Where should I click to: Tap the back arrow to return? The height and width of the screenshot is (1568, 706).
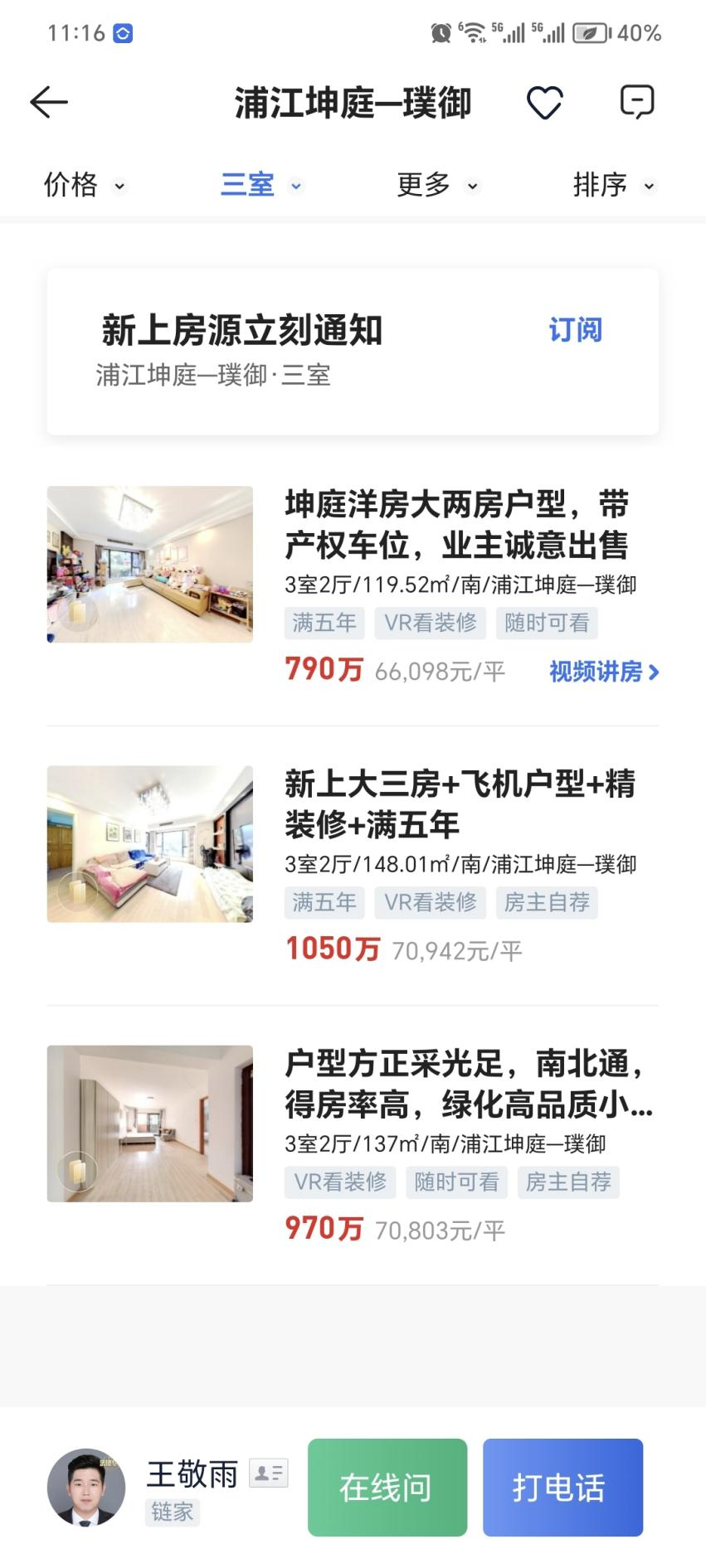pyautogui.click(x=47, y=103)
